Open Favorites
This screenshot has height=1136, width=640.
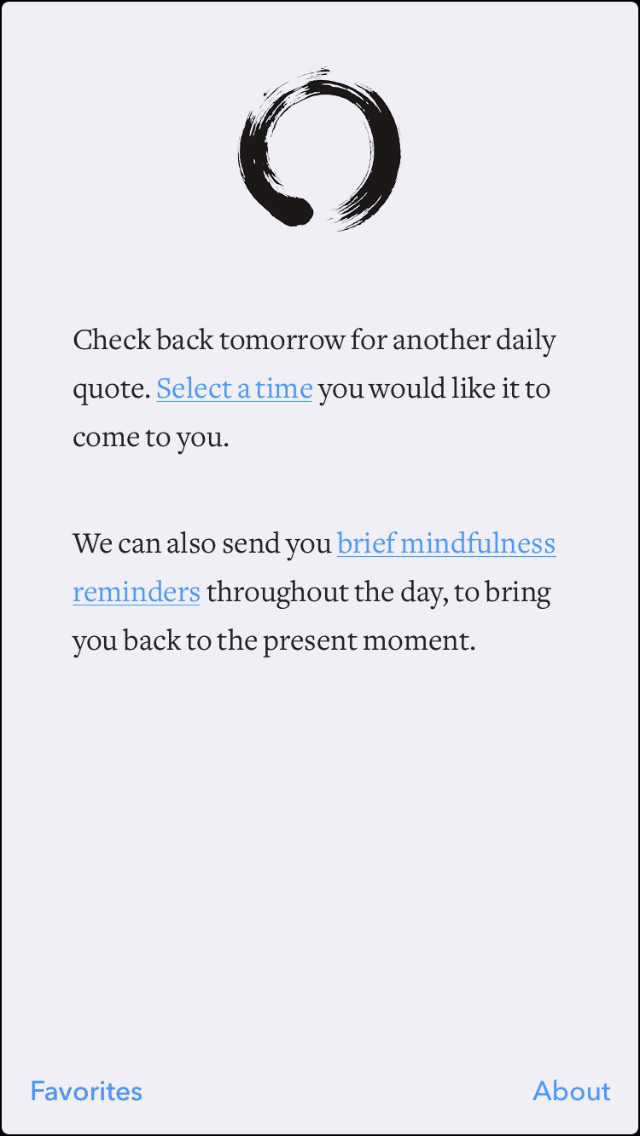(86, 1091)
